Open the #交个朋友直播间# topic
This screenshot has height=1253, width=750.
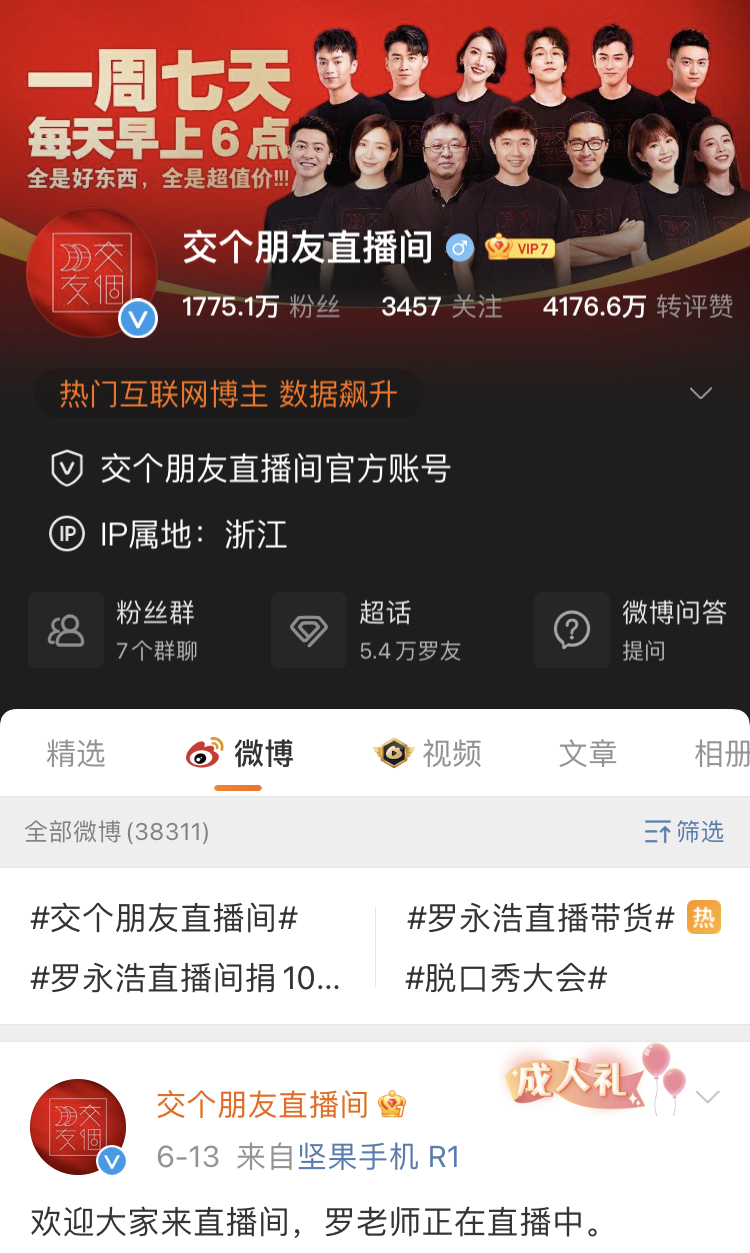coord(164,918)
